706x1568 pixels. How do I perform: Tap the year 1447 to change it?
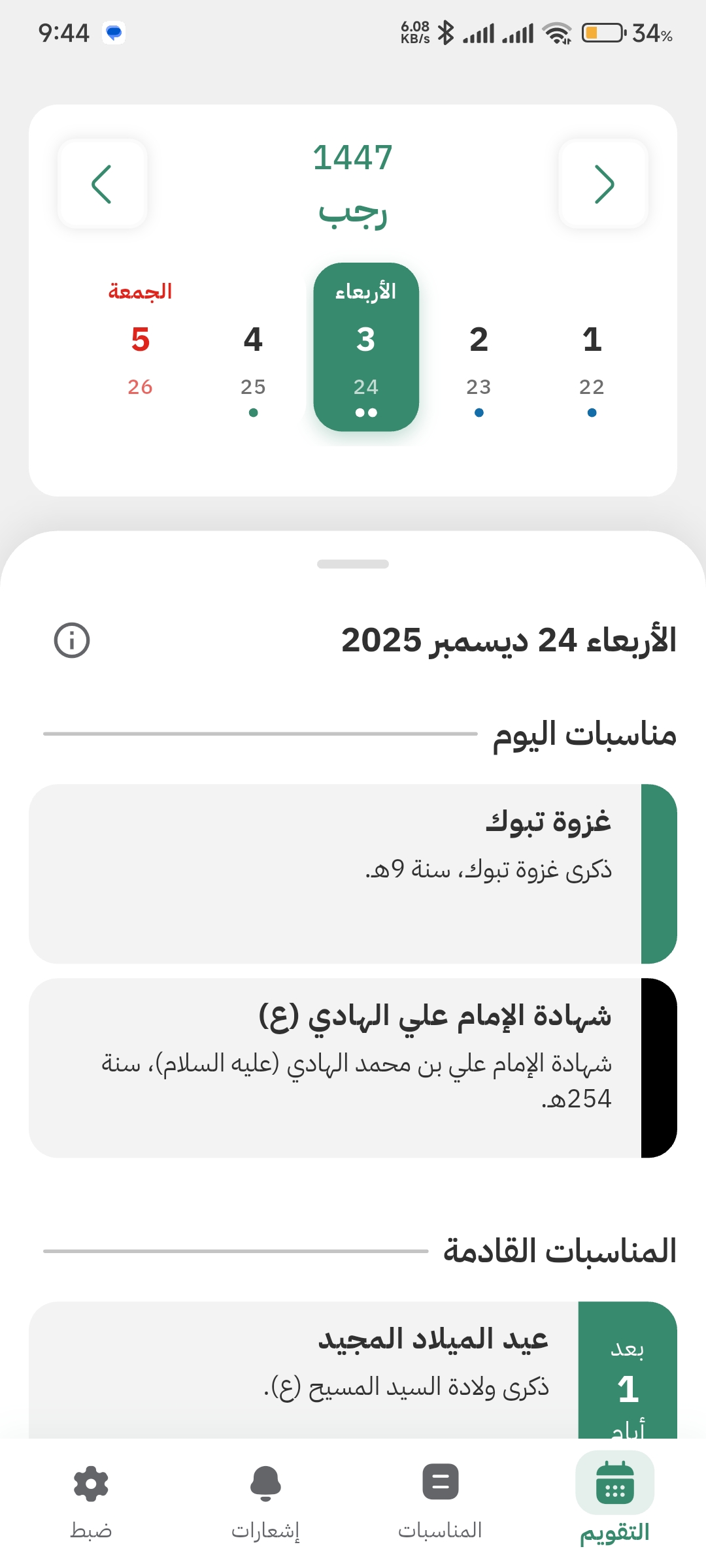(353, 156)
